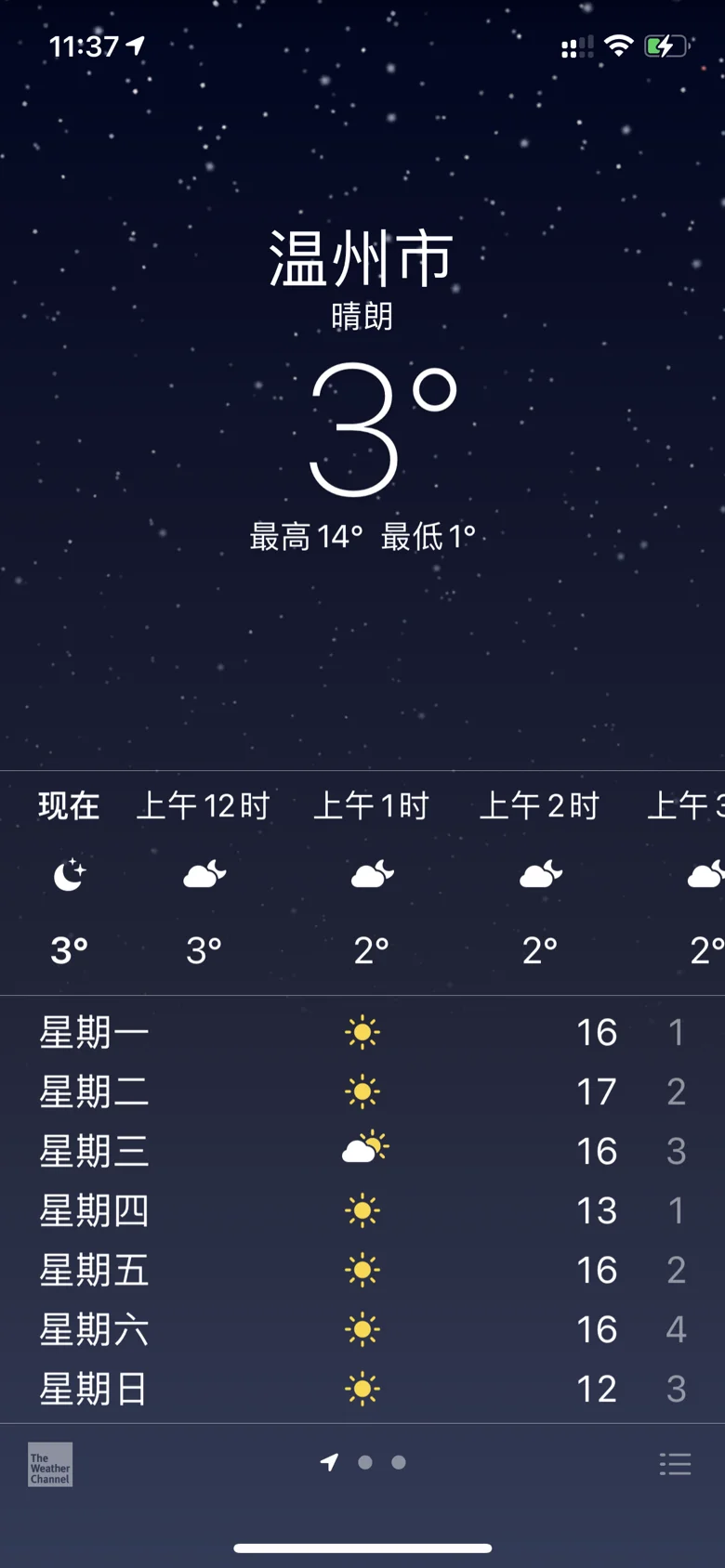This screenshot has width=725, height=1568.
Task: Open the city list icon
Action: coord(675,1465)
